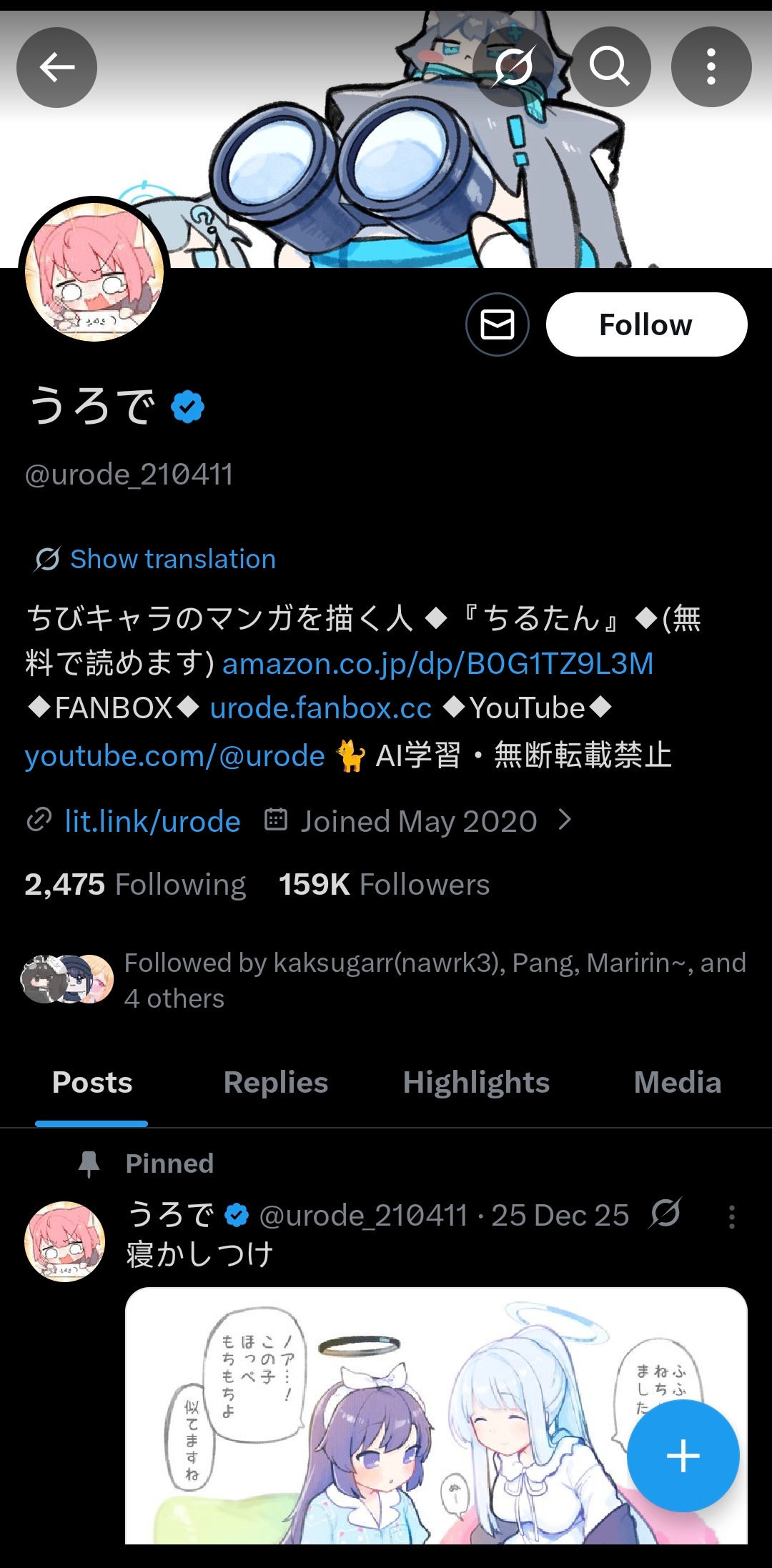See followers you know list
Screen dimensions: 772x1568
(384, 980)
